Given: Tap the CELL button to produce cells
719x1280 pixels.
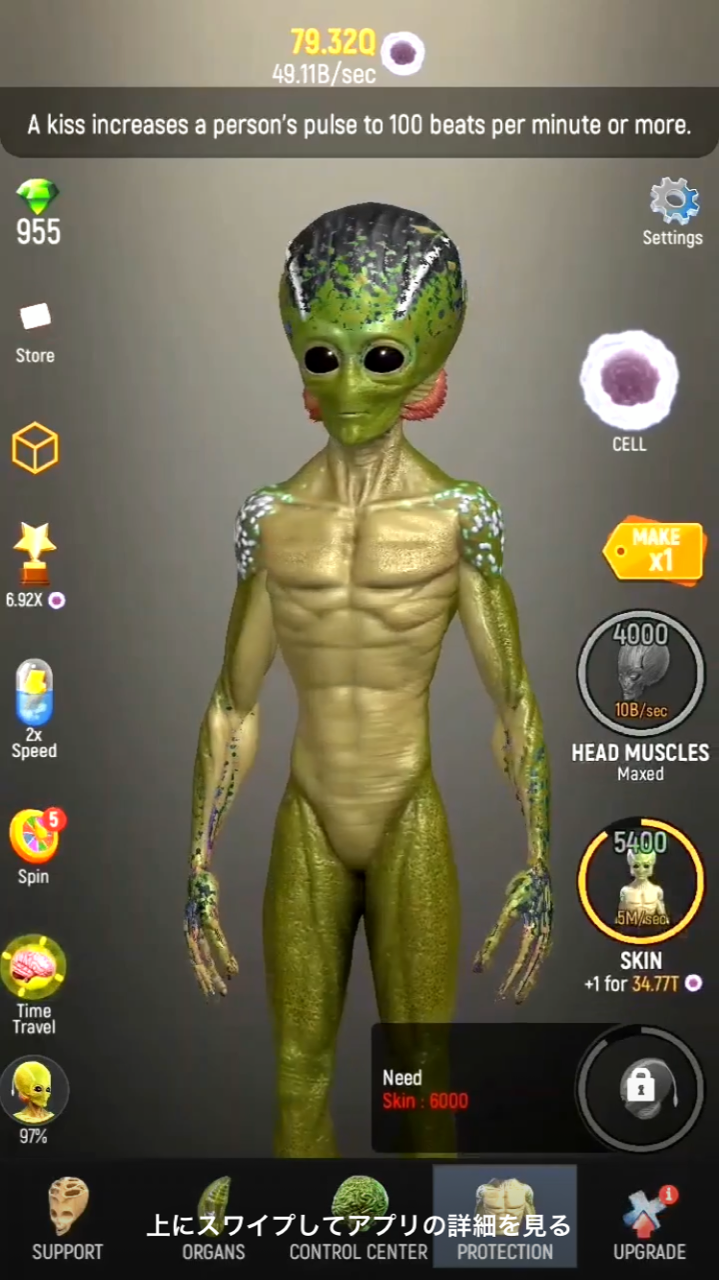Looking at the screenshot, I should [629, 382].
